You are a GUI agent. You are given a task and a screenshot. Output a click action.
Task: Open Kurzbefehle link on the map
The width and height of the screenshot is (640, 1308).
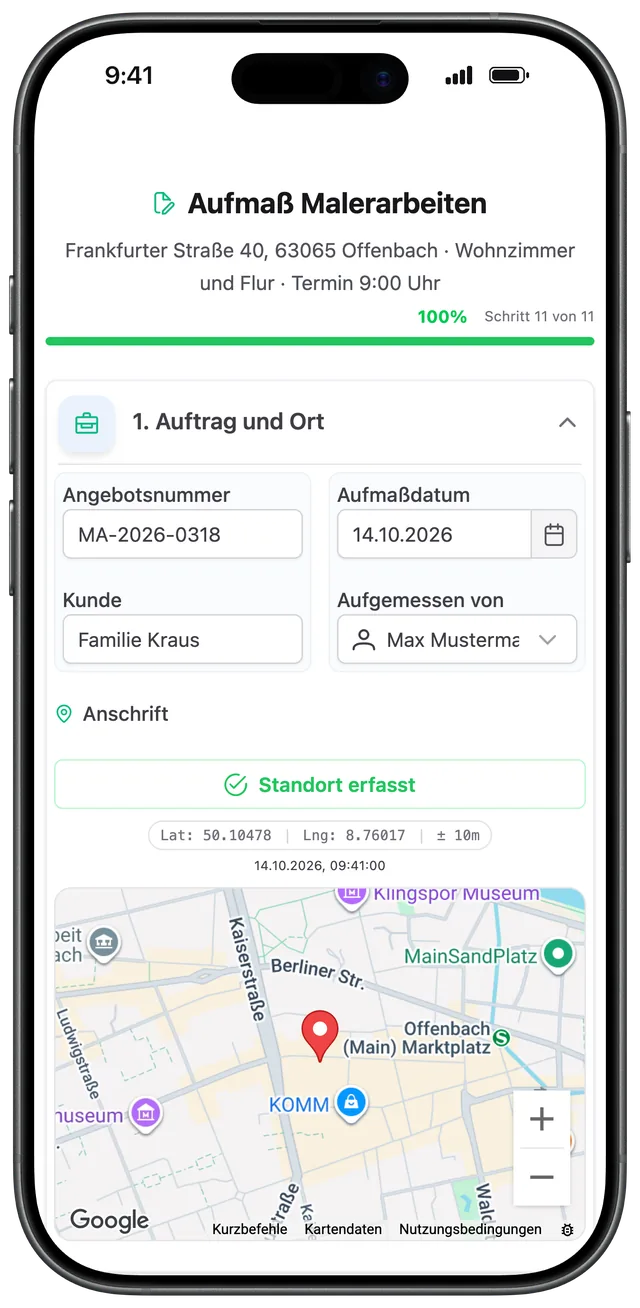[250, 1229]
